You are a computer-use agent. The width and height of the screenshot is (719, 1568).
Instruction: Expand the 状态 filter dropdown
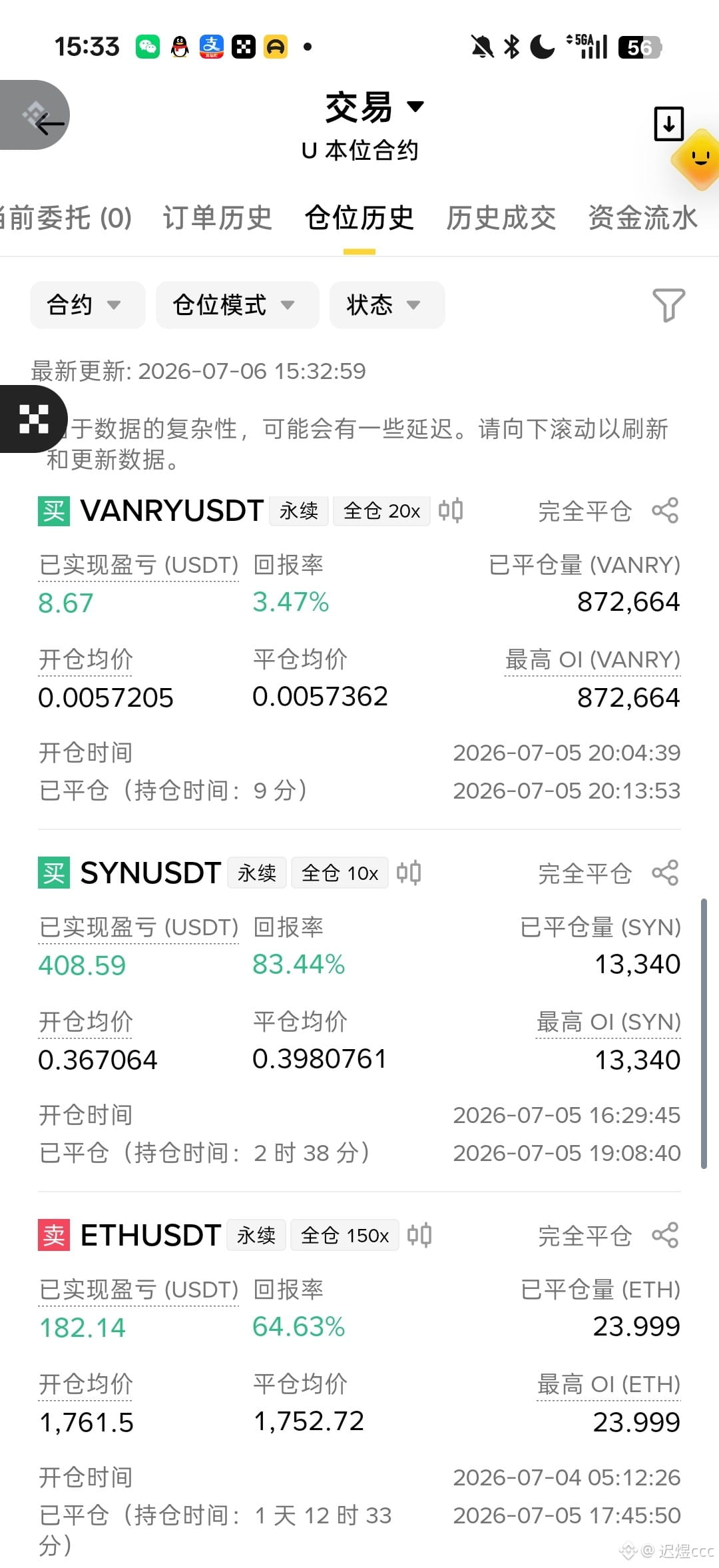click(x=387, y=305)
